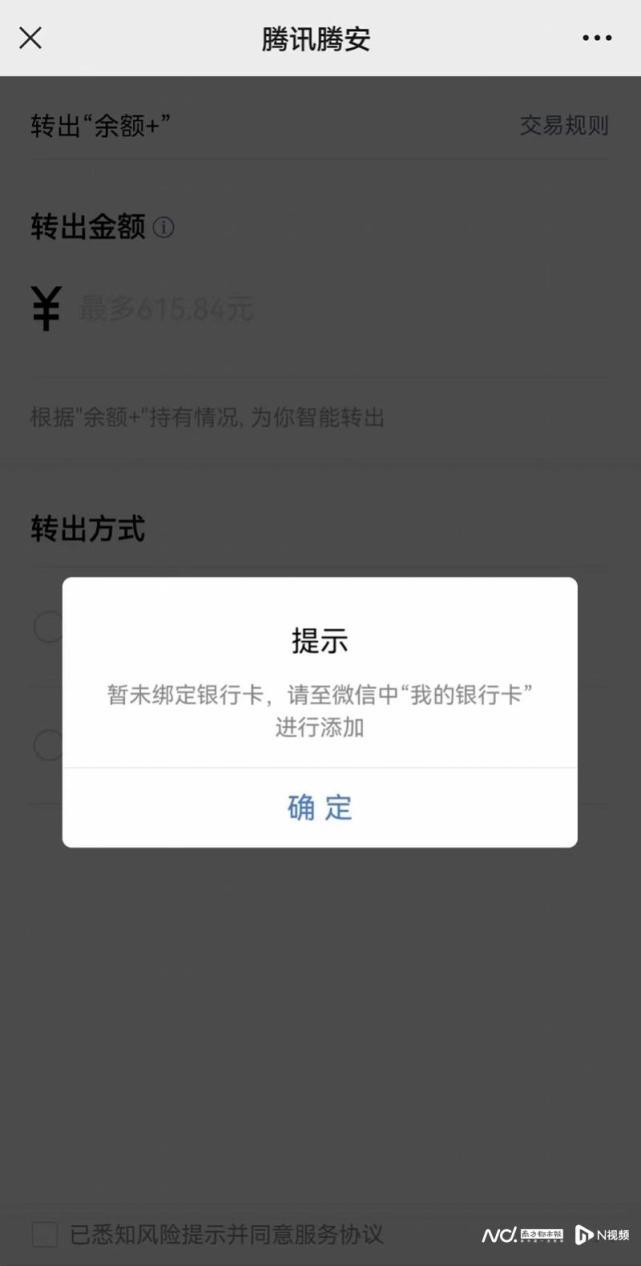Screen dimensions: 641x1266
Task: Open 交易规则 link
Action: click(564, 125)
